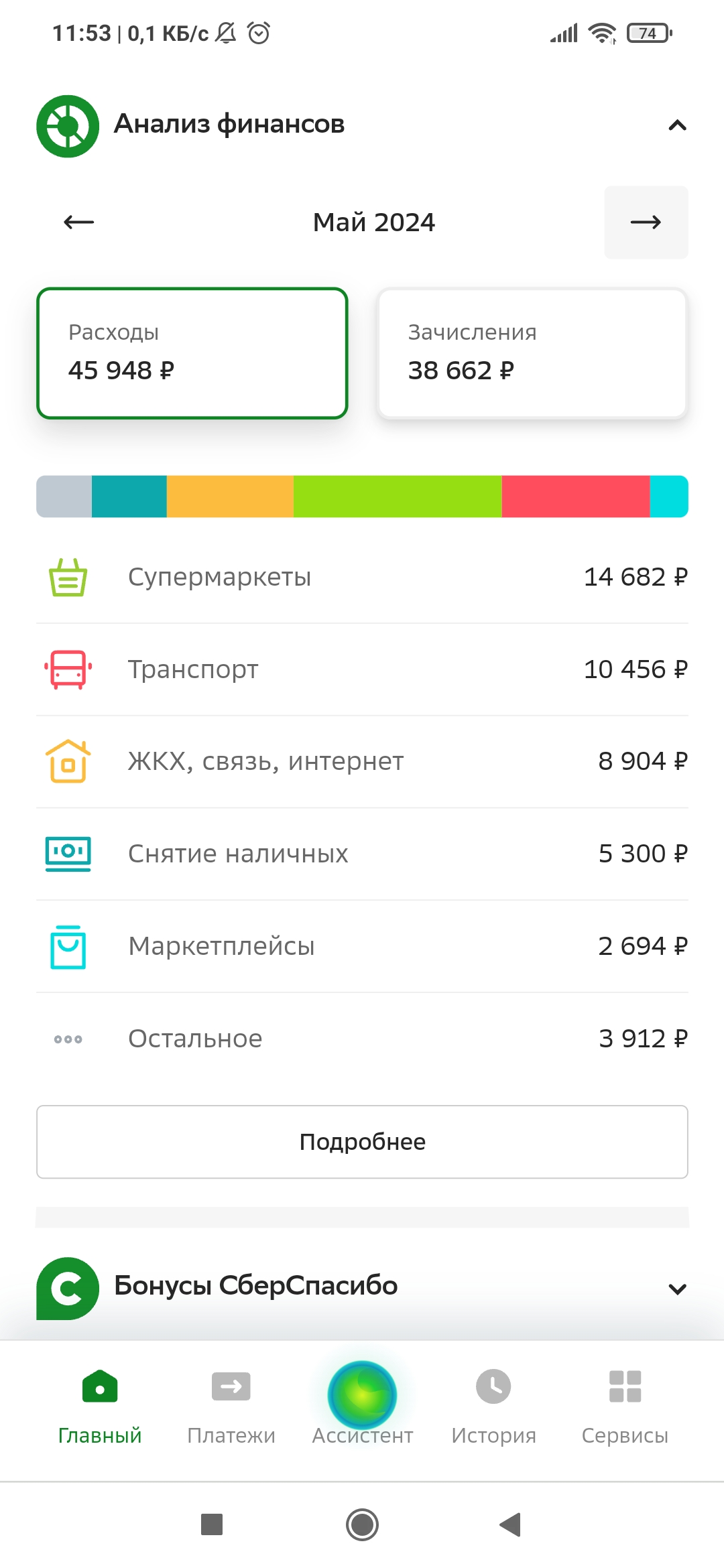This screenshot has height=1568, width=724.
Task: Switch to the Зачисления card
Action: tap(532, 353)
